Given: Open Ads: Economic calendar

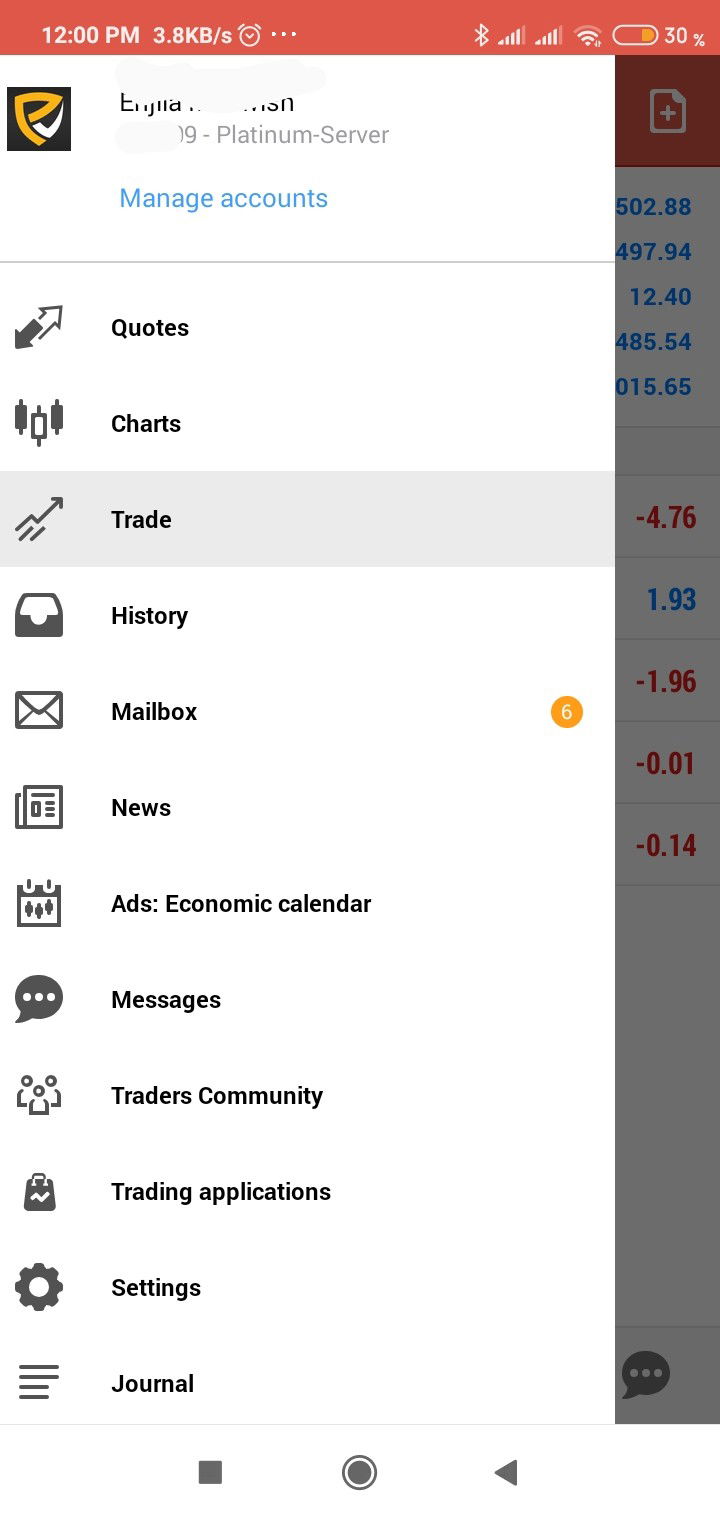Looking at the screenshot, I should click(307, 904).
